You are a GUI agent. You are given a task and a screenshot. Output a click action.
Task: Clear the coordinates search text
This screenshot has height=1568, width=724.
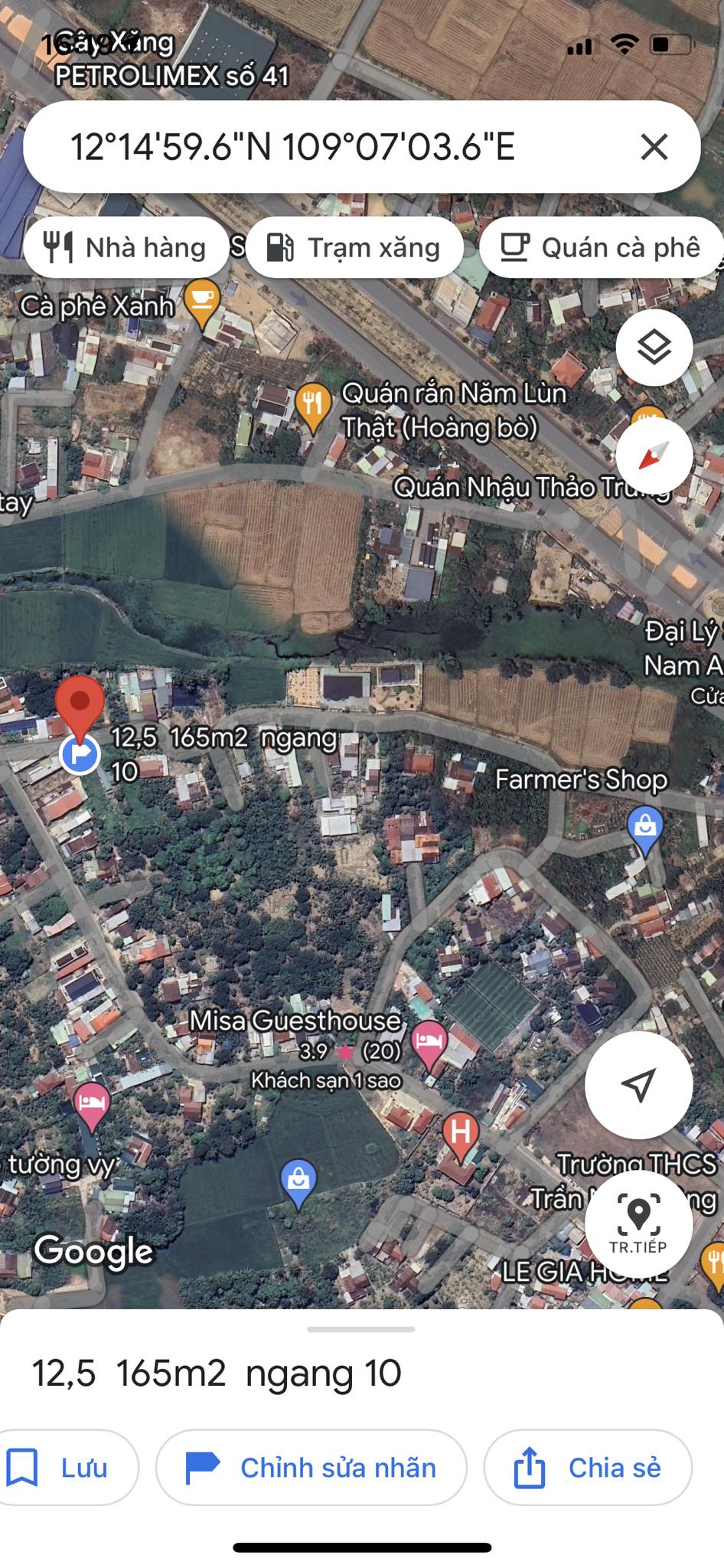[654, 146]
